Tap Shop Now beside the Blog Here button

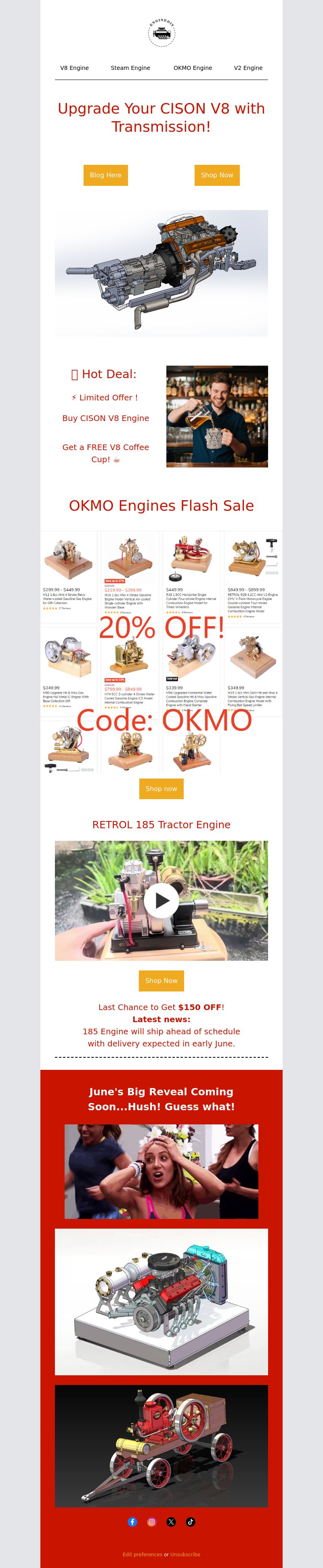pos(217,175)
